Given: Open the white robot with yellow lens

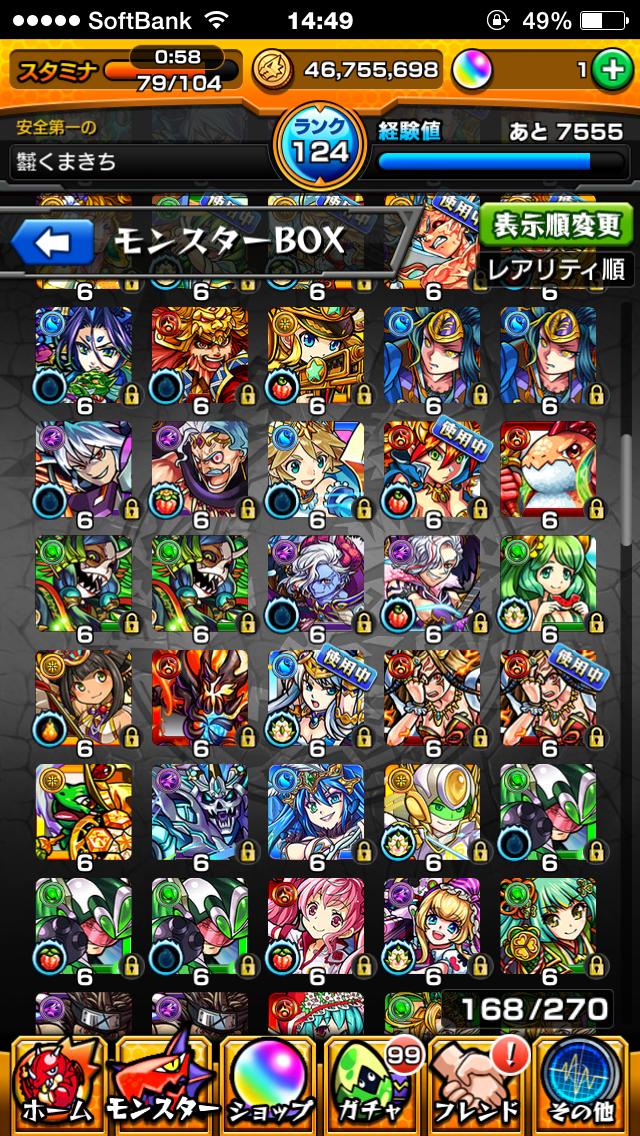Looking at the screenshot, I should [432, 811].
